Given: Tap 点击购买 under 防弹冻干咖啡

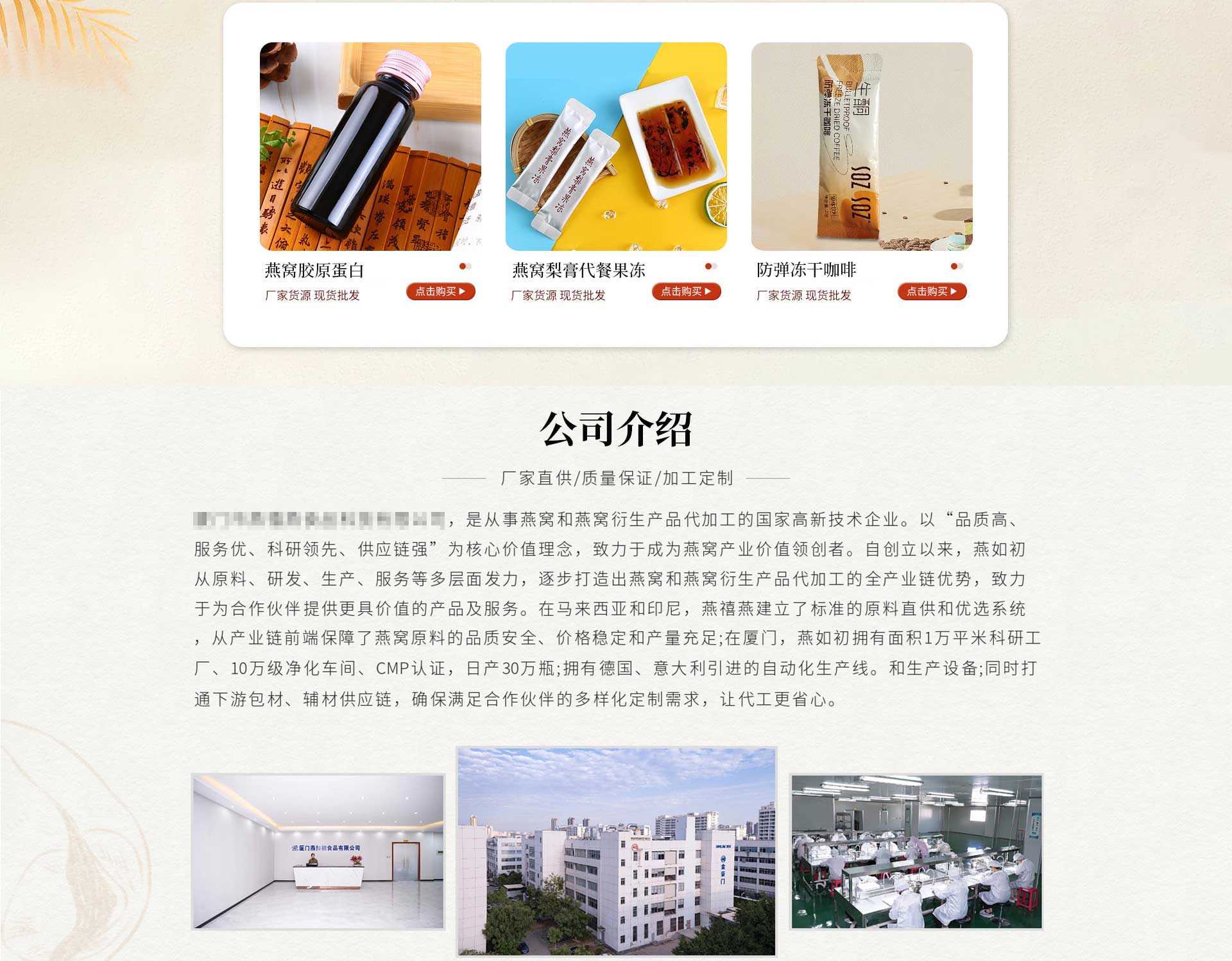Looking at the screenshot, I should 932,291.
